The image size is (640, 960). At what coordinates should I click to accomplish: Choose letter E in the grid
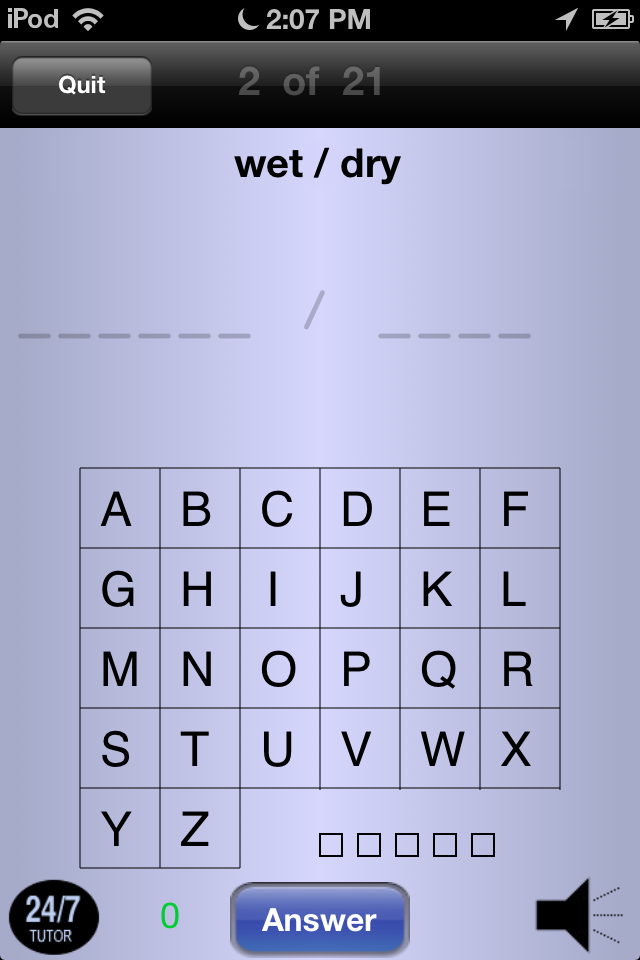[x=440, y=509]
